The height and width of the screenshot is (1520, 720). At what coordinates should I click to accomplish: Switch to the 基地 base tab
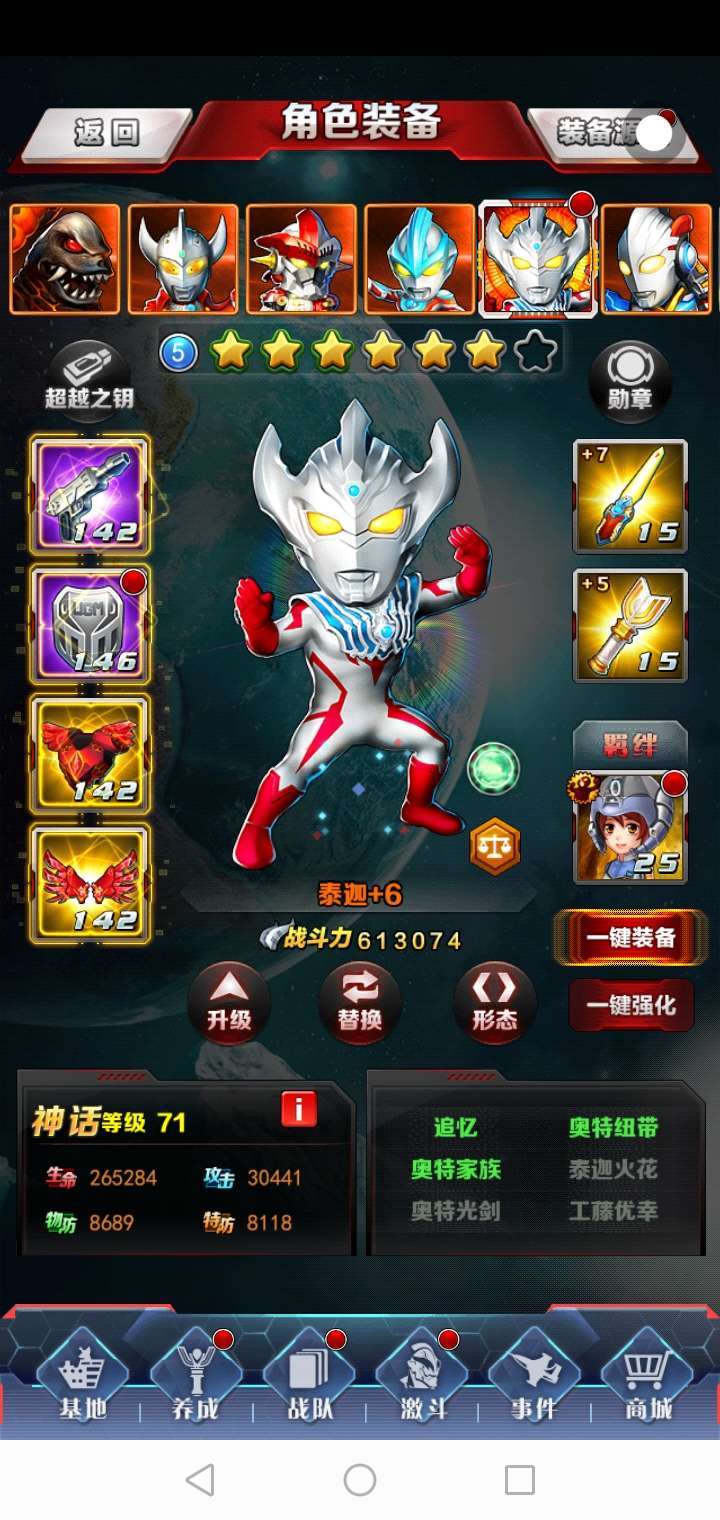point(83,1382)
